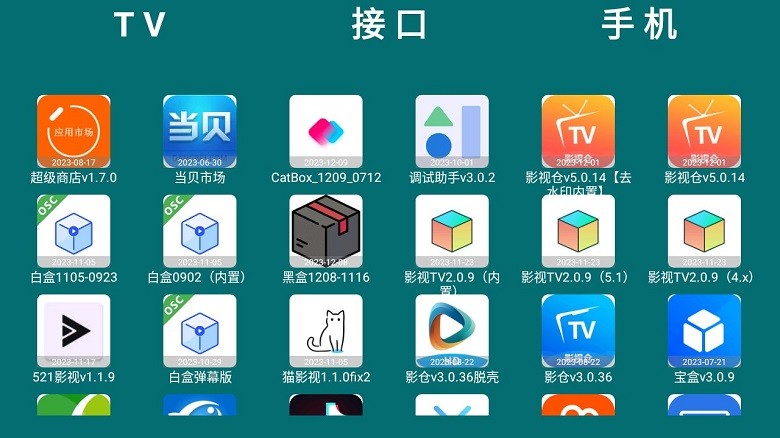Select CatBox_1209_0712 tile

tap(326, 132)
